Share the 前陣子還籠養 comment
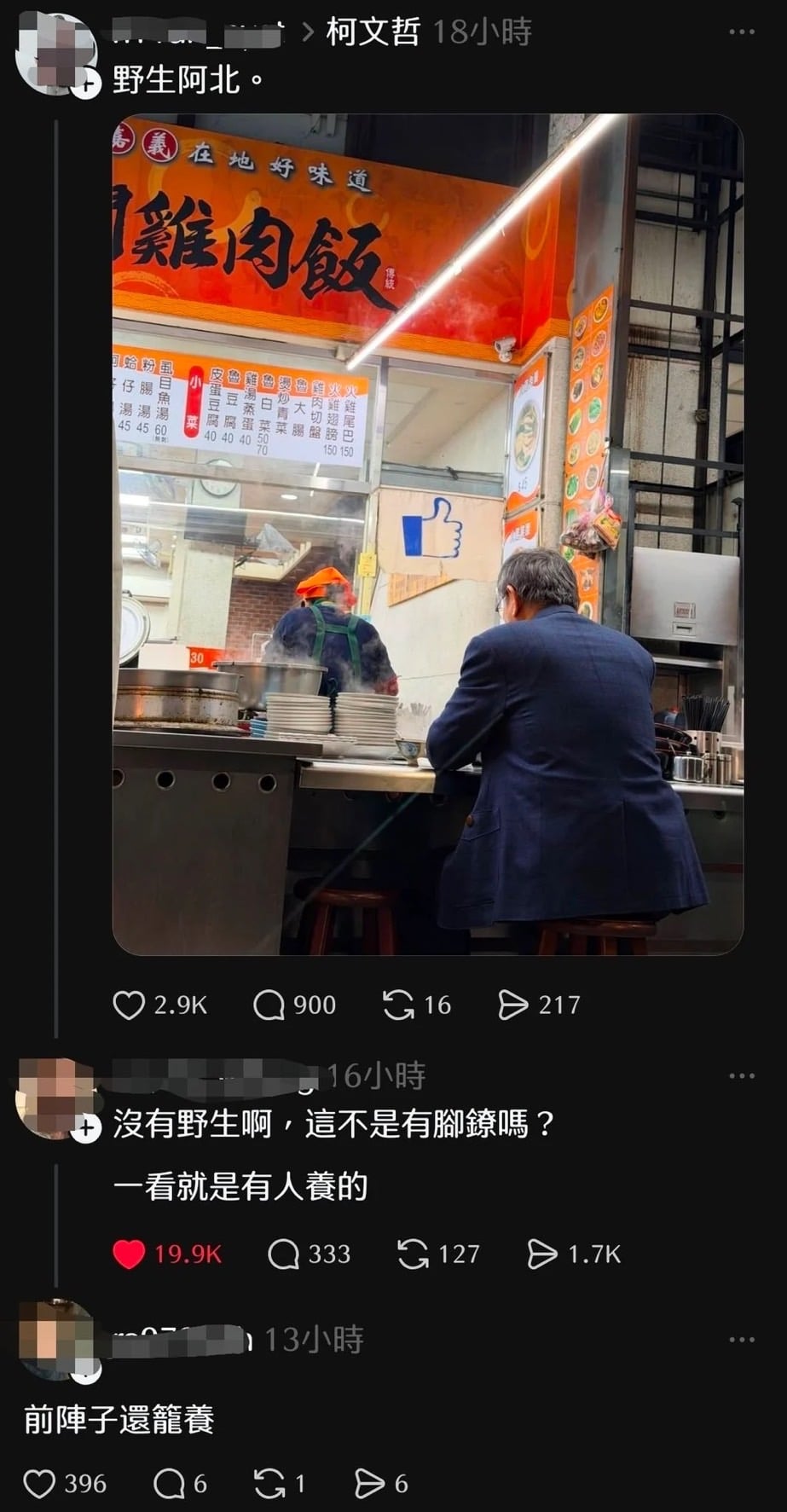The height and width of the screenshot is (1512, 787). [x=369, y=1484]
